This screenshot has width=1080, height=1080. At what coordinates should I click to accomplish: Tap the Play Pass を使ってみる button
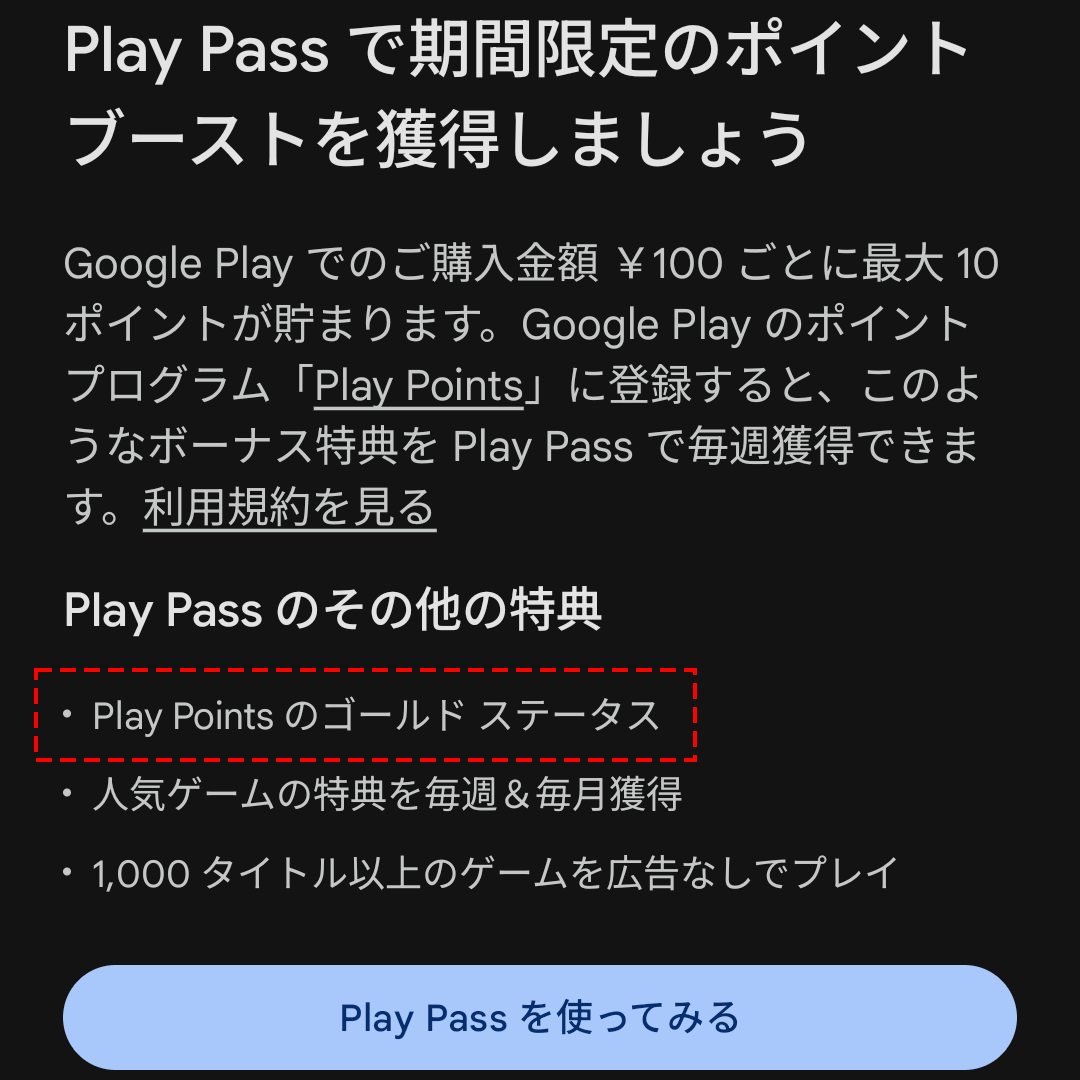coord(540,1017)
